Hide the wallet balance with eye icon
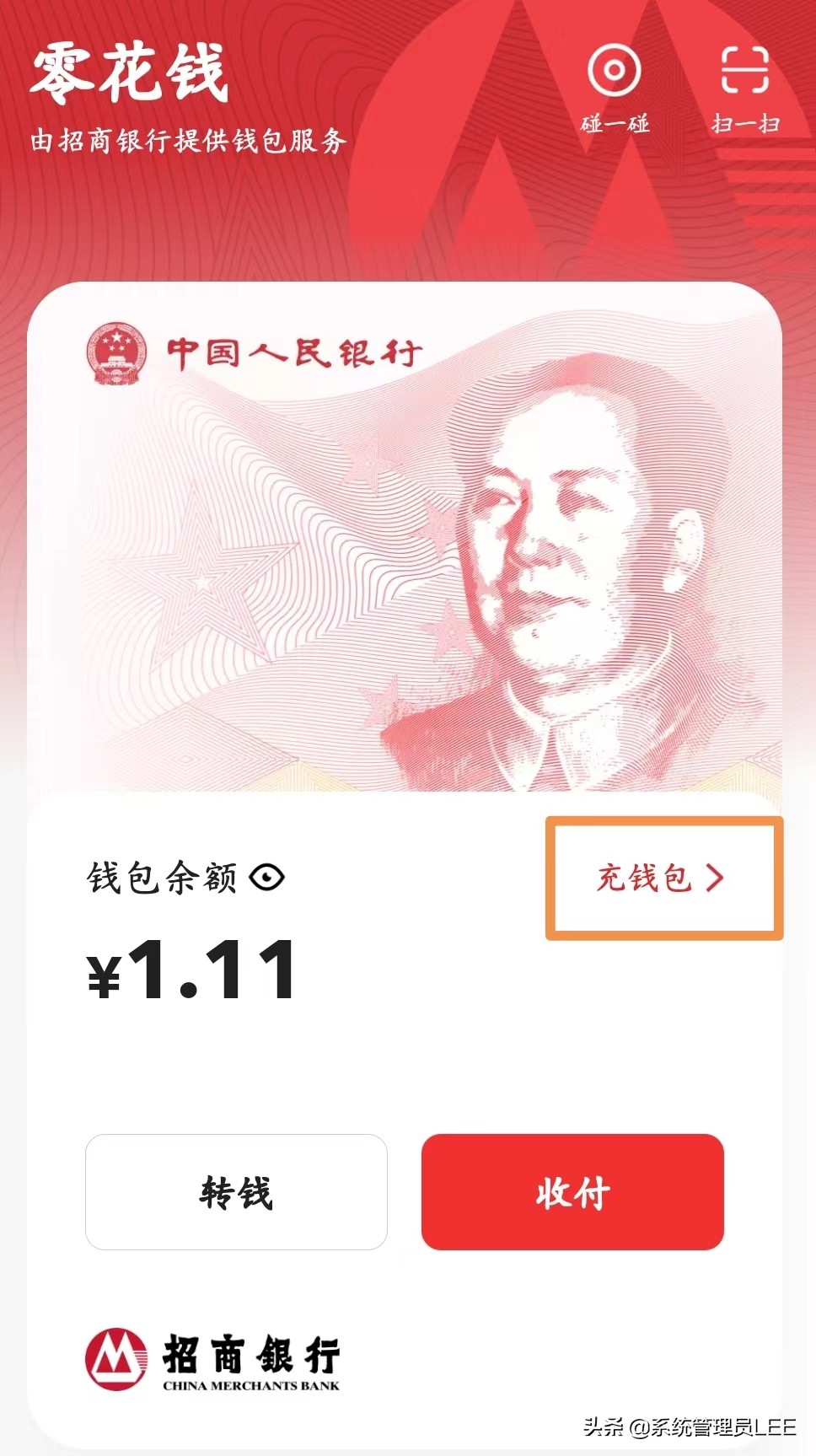The image size is (816, 1456). click(267, 878)
